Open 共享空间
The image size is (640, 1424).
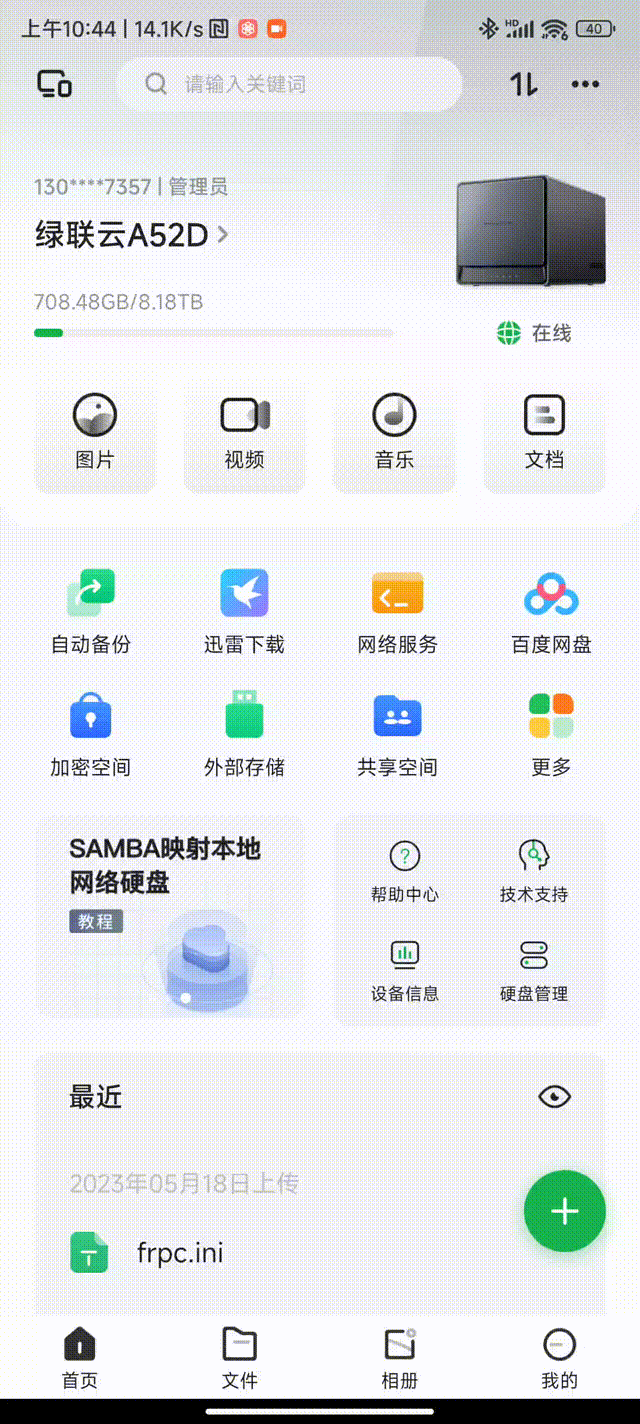[x=397, y=735]
